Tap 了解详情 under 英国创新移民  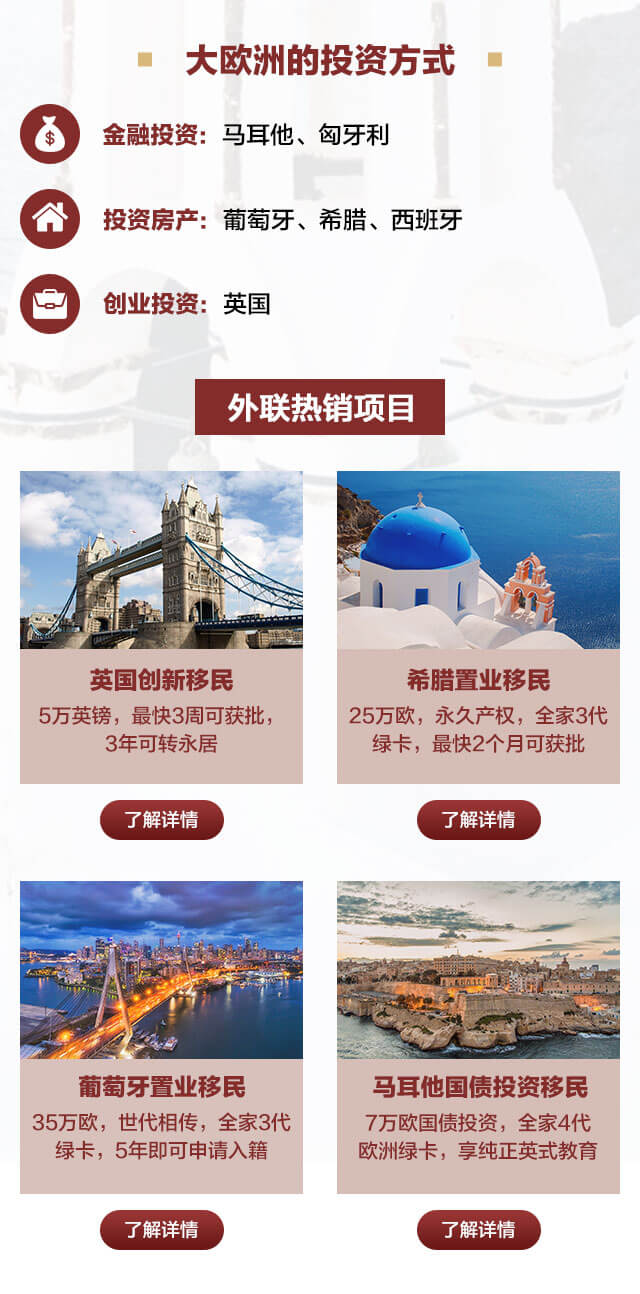pos(161,820)
